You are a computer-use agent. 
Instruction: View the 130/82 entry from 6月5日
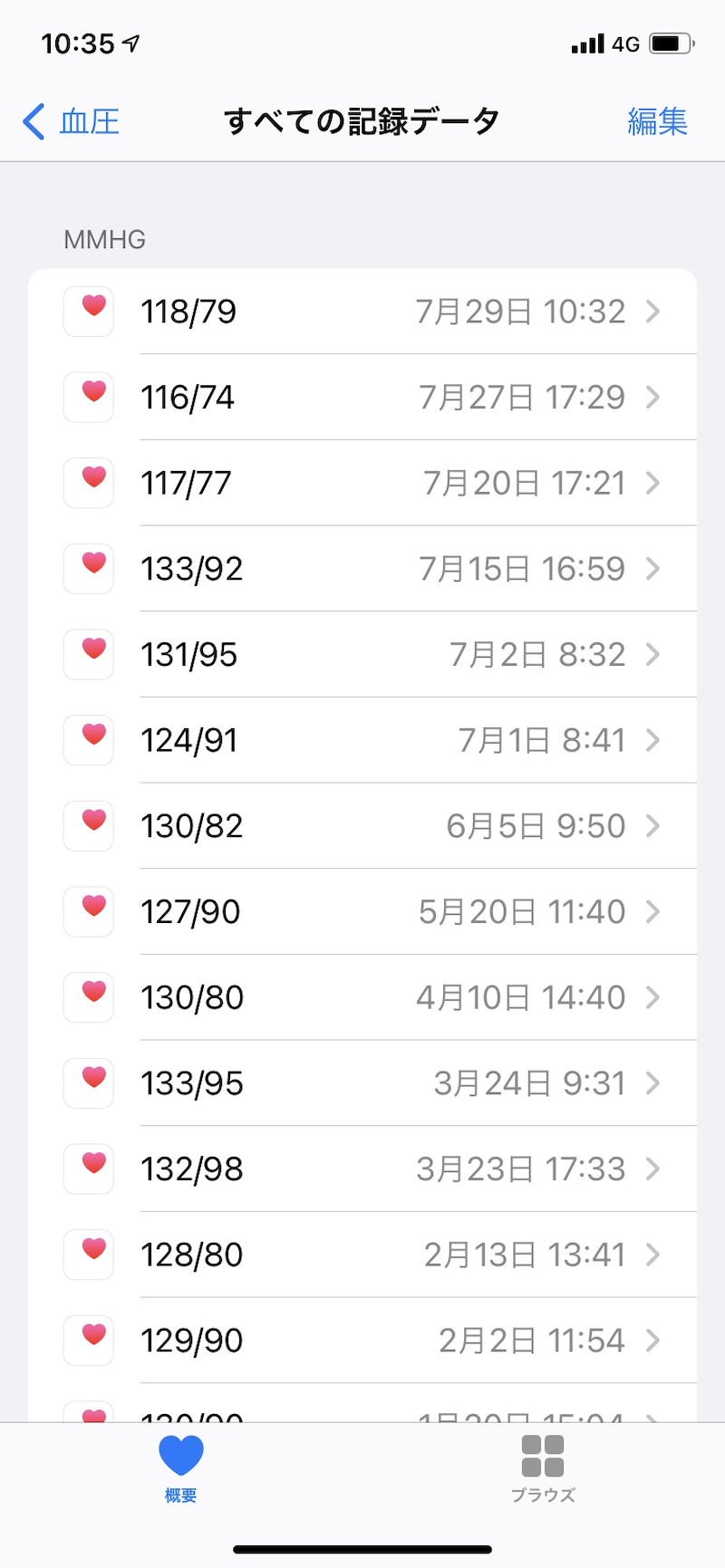(362, 826)
